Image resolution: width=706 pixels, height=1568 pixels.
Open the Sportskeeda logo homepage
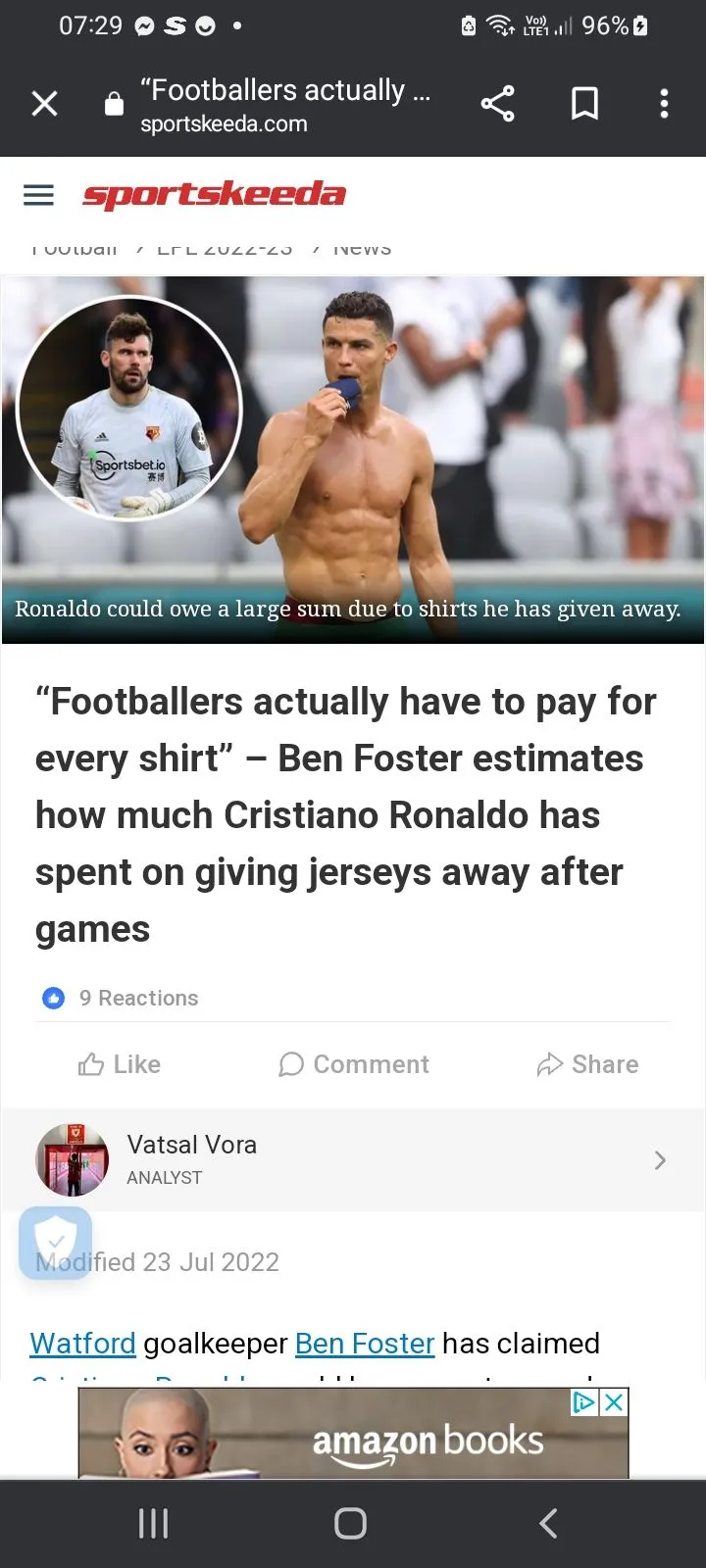(214, 195)
